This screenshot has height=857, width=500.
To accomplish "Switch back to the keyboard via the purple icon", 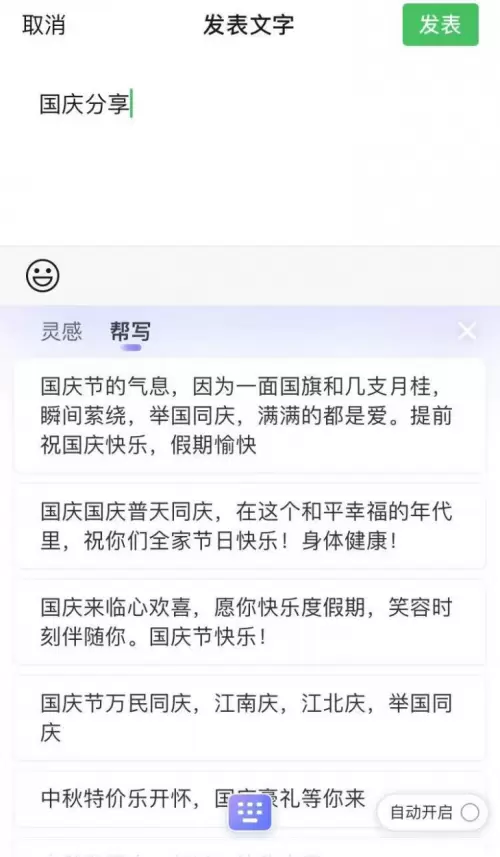I will click(x=250, y=812).
